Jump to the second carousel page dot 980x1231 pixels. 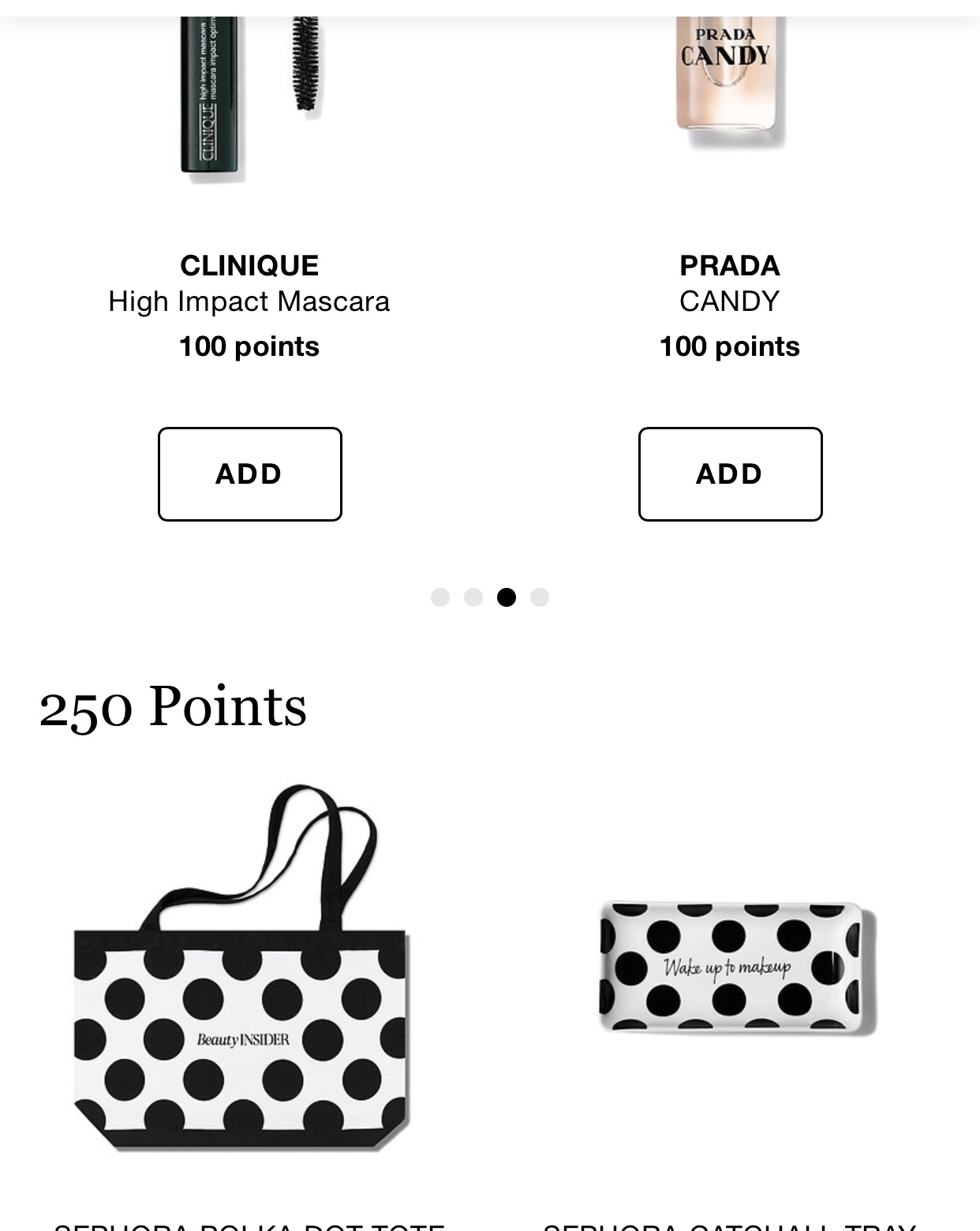473,597
